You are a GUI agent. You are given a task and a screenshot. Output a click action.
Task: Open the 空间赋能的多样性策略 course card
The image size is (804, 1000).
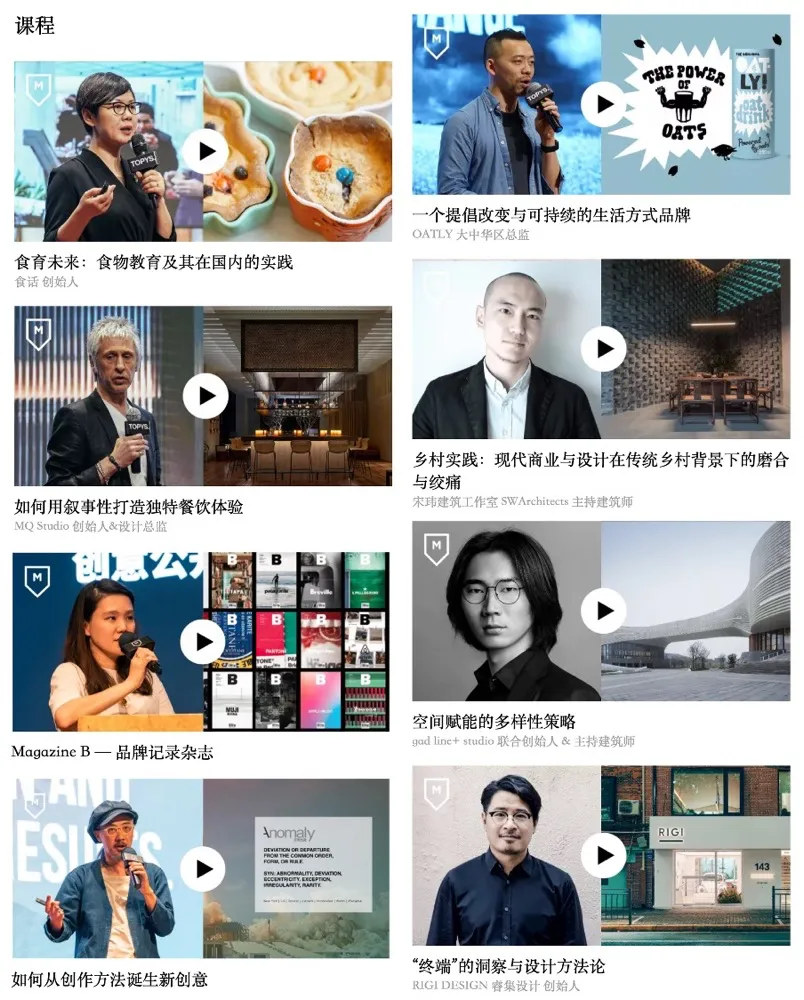tap(602, 610)
